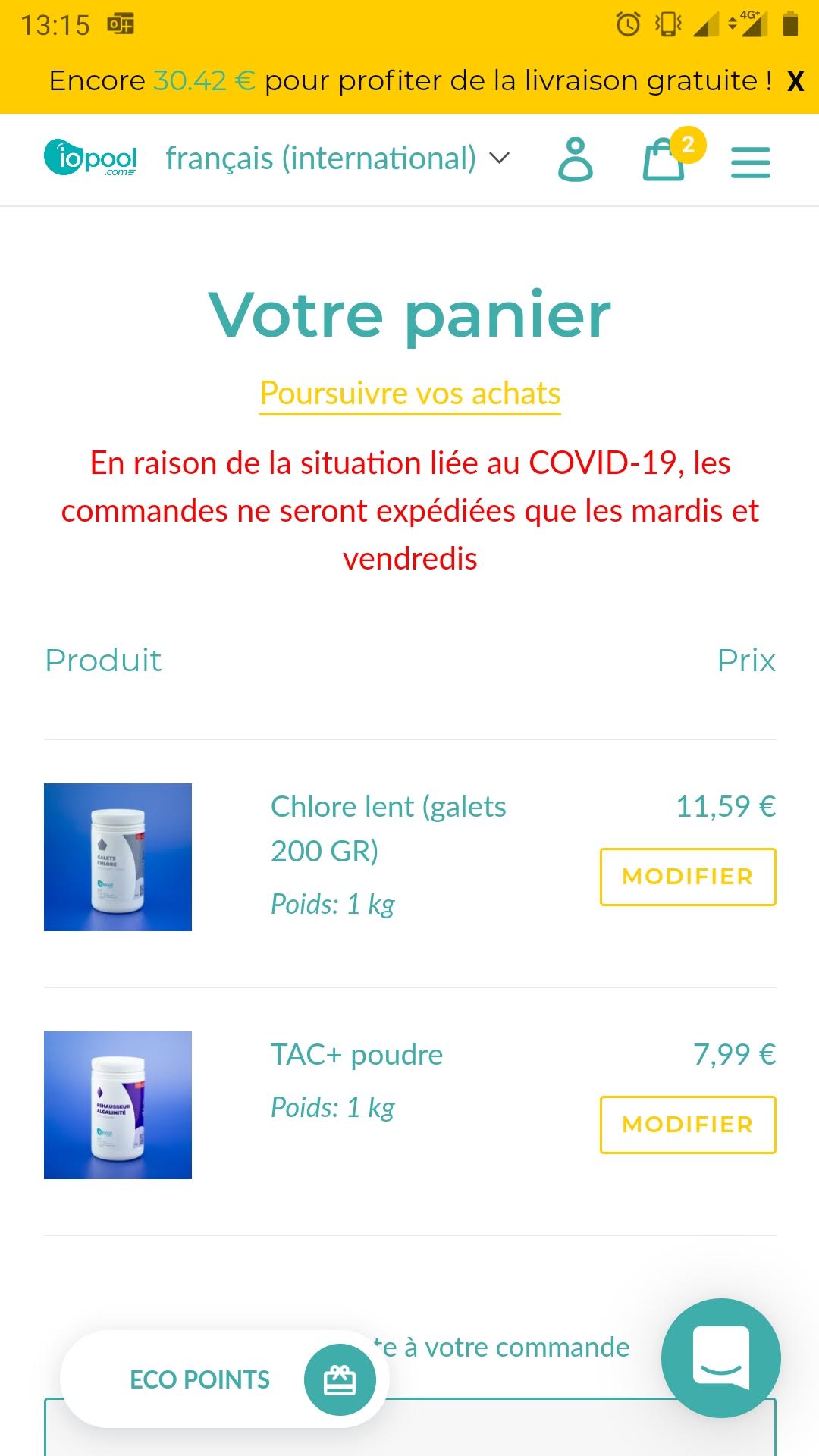Open the TAC+ poudre product image
Image resolution: width=819 pixels, height=1456 pixels.
pyautogui.click(x=118, y=1105)
